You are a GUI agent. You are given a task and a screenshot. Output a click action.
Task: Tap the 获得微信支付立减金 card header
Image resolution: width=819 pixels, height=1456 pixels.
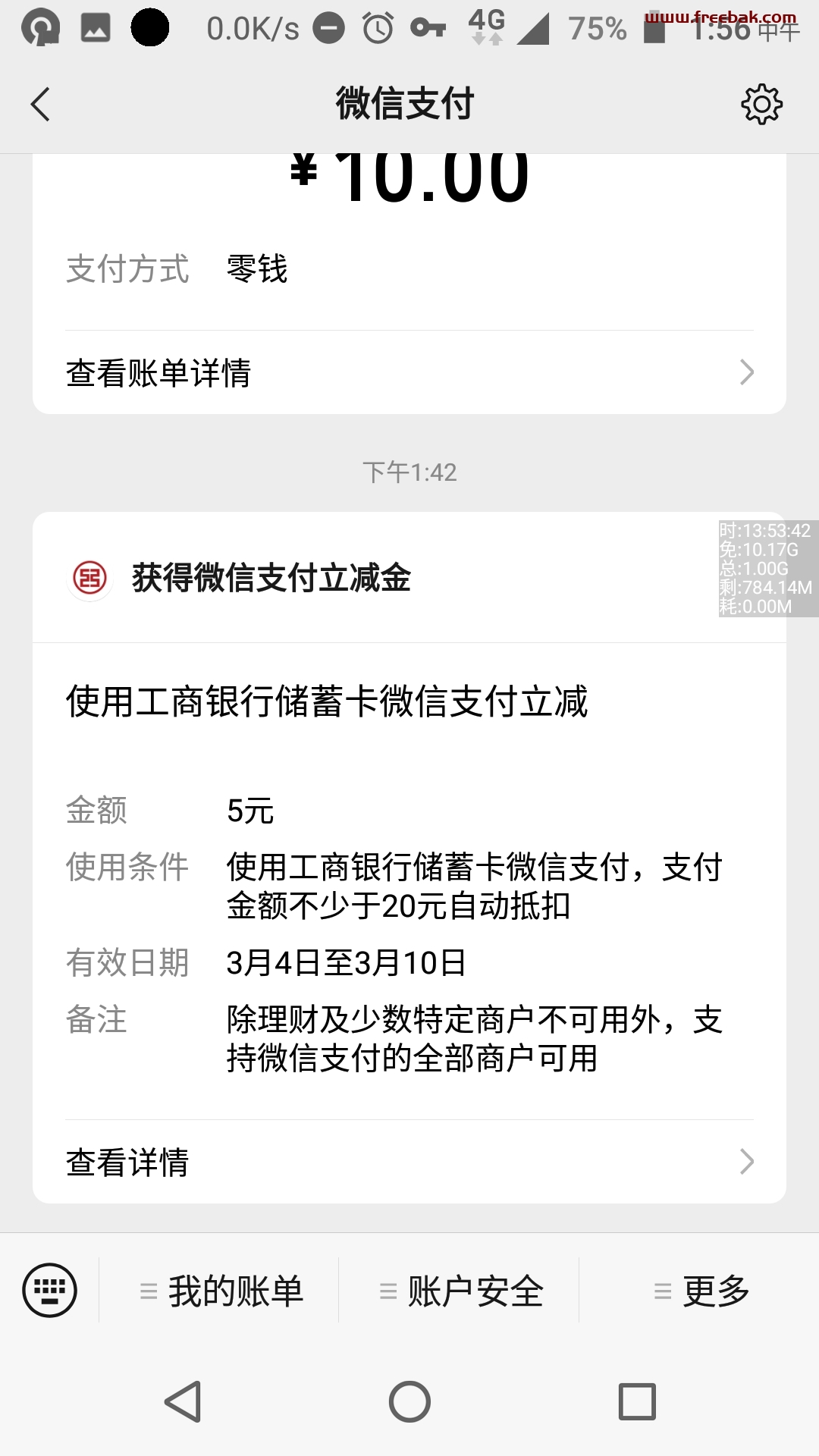tap(409, 578)
